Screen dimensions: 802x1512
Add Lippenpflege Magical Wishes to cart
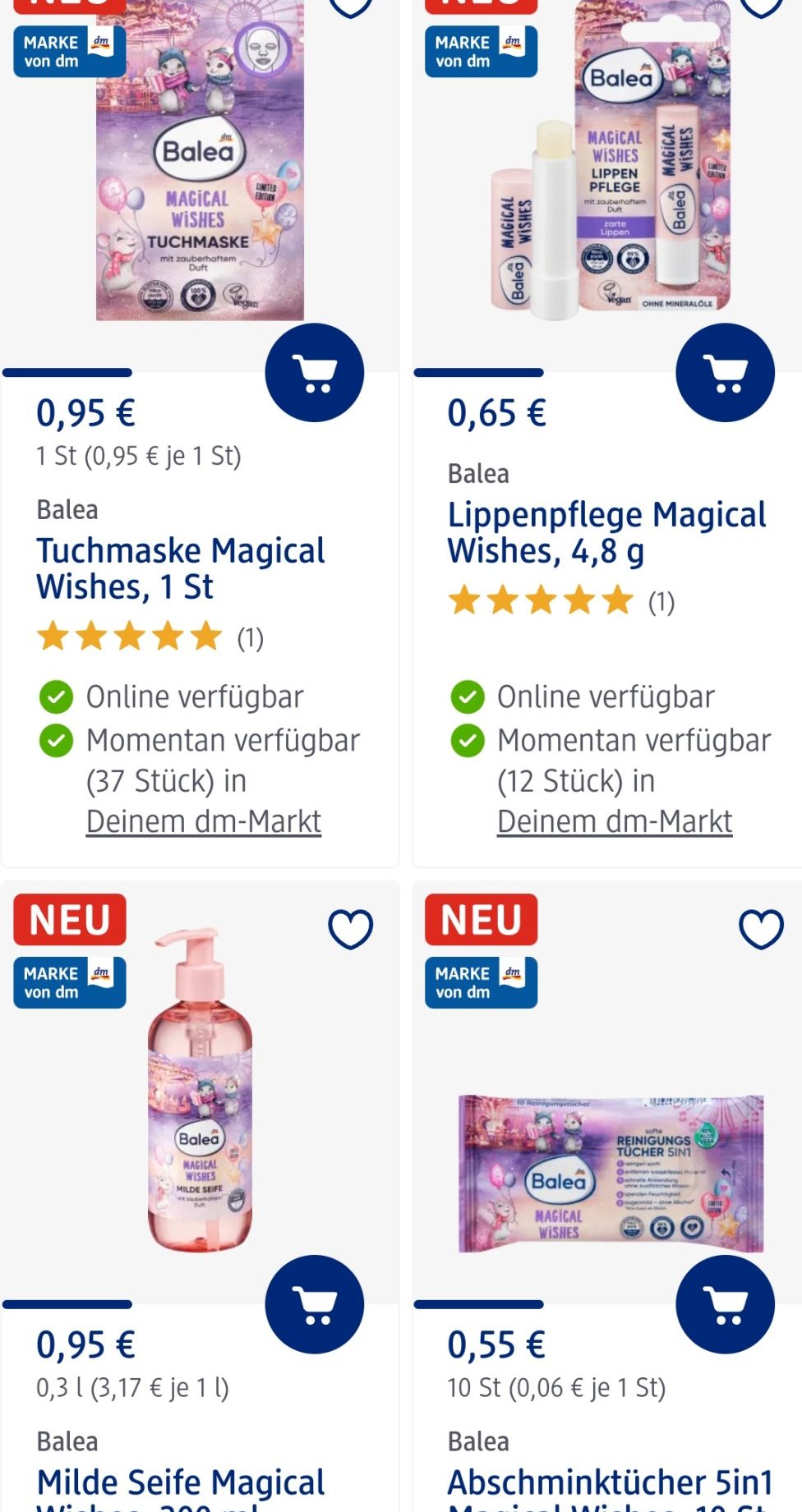[x=725, y=373]
